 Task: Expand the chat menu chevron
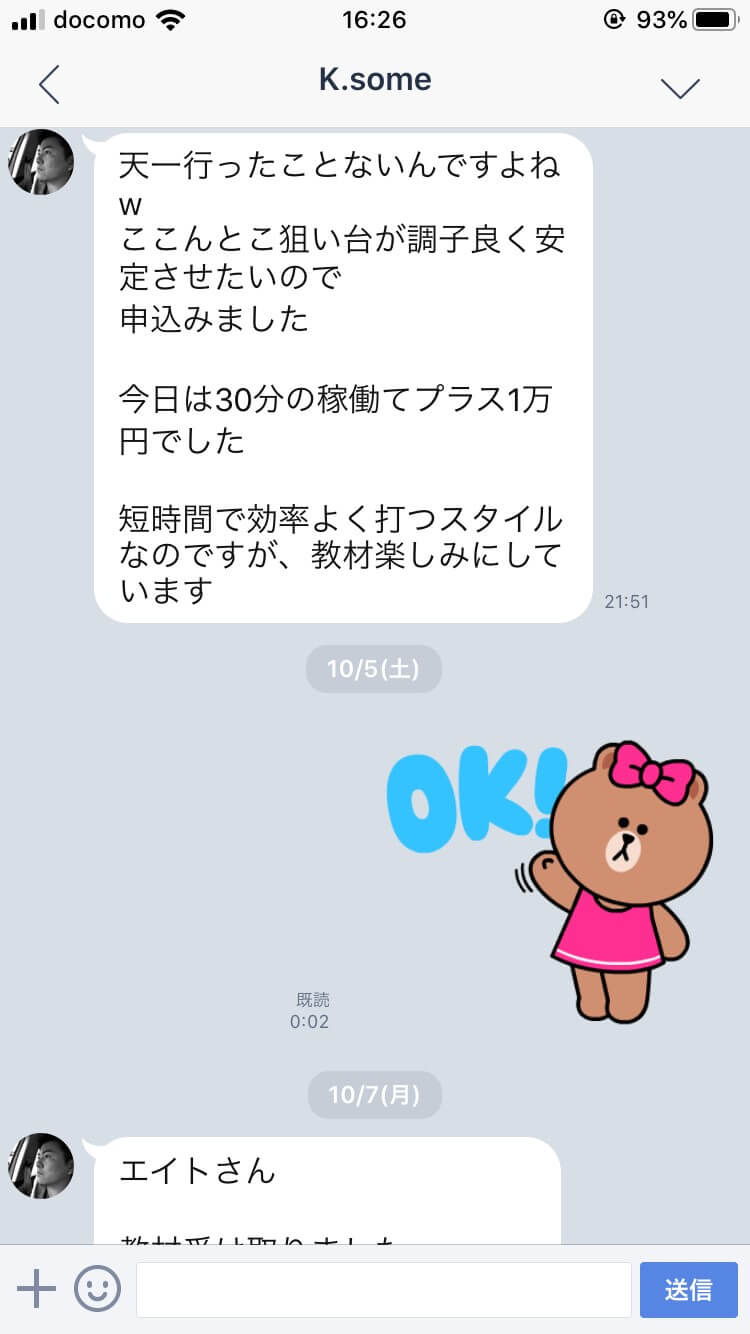680,87
